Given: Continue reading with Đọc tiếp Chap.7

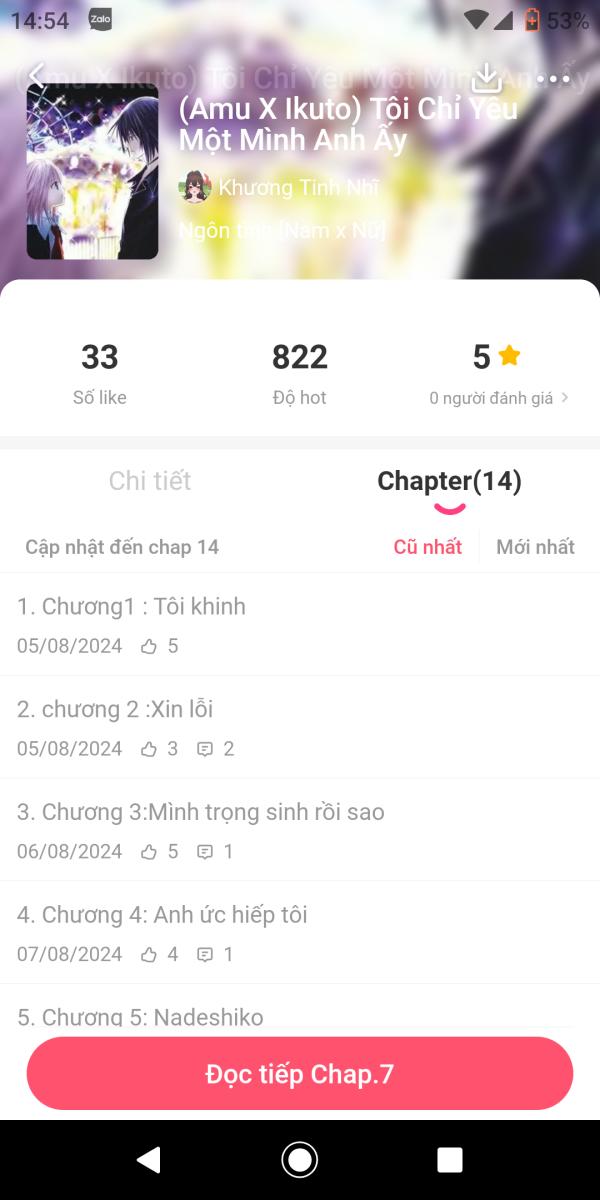Looking at the screenshot, I should [x=300, y=1074].
